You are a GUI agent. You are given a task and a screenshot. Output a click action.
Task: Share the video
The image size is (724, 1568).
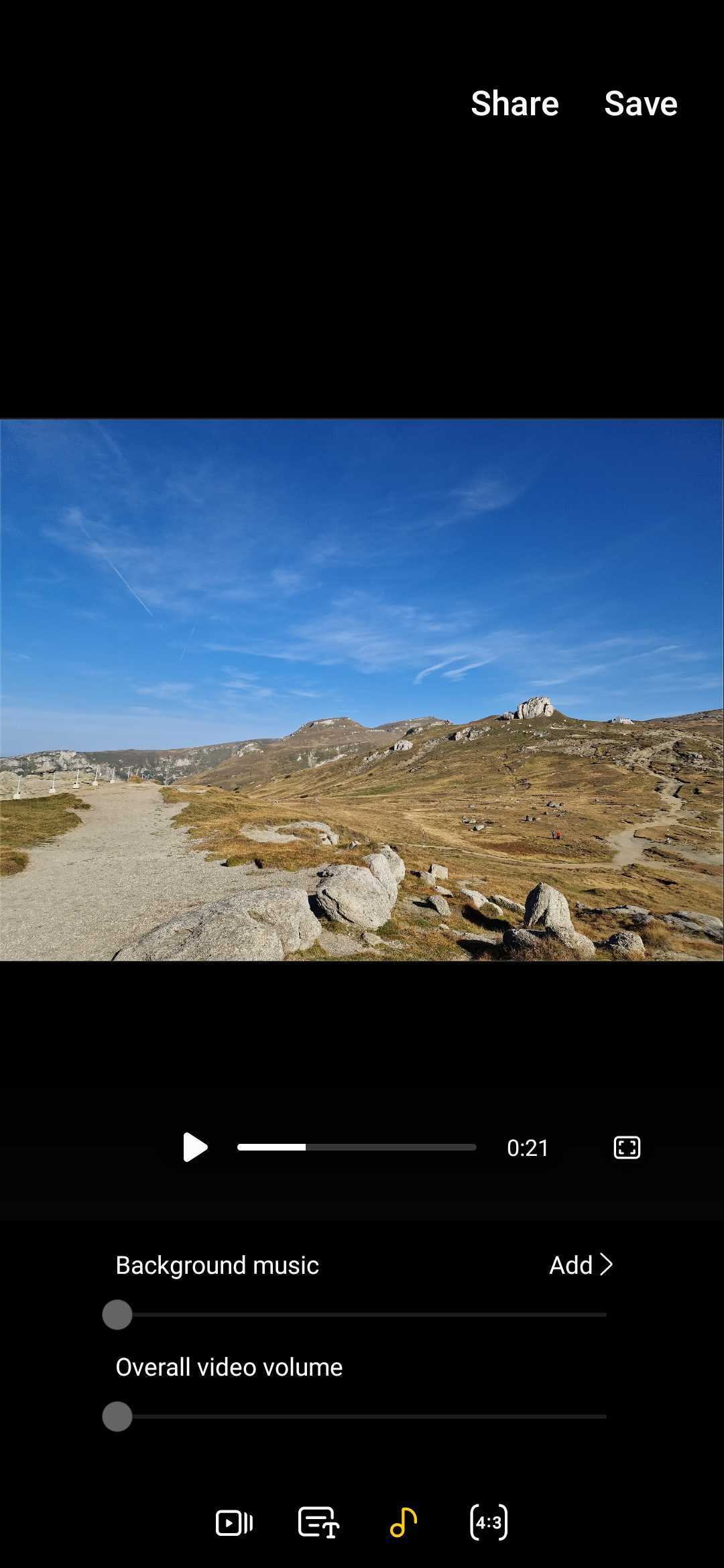(x=514, y=104)
